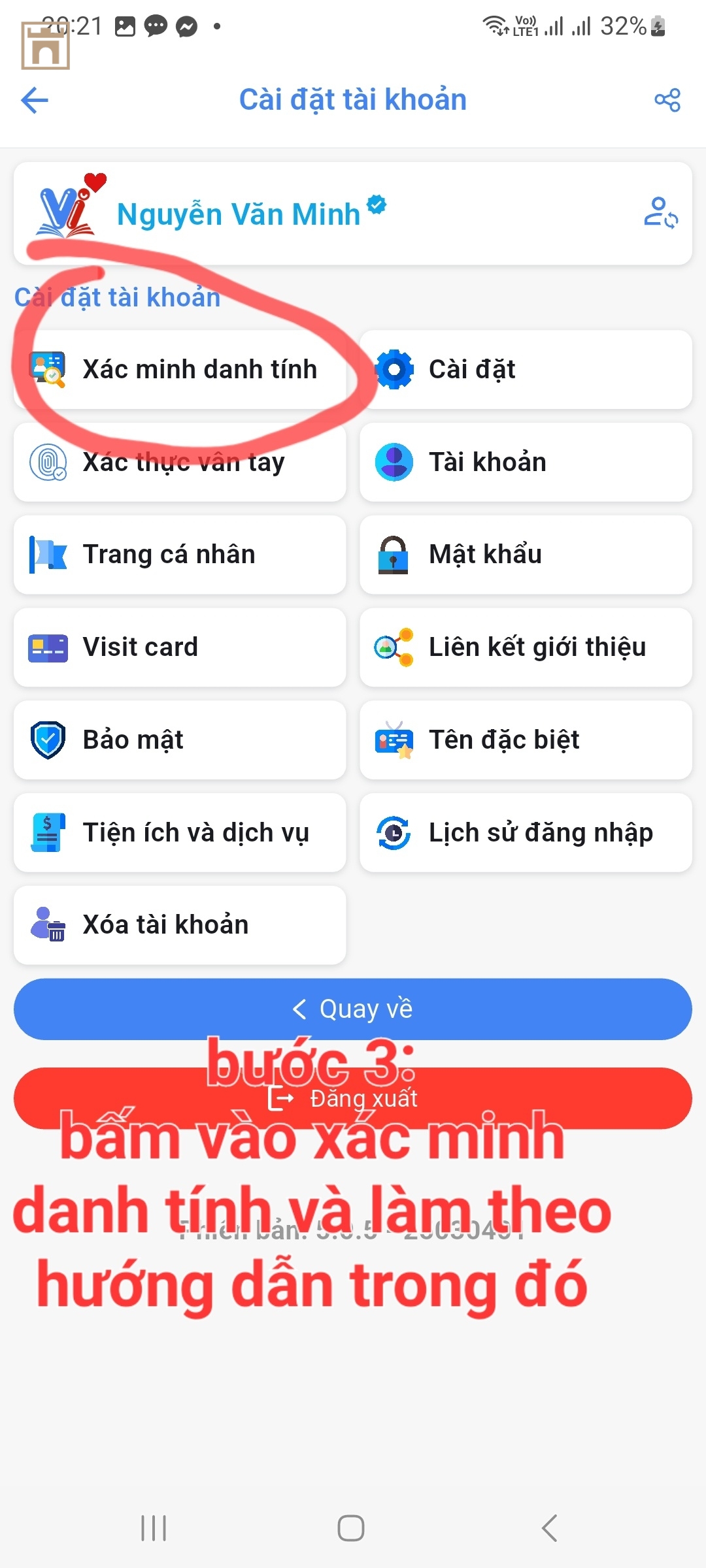Tap the blue Quay về button
This screenshot has width=706, height=1568.
pyautogui.click(x=353, y=1009)
